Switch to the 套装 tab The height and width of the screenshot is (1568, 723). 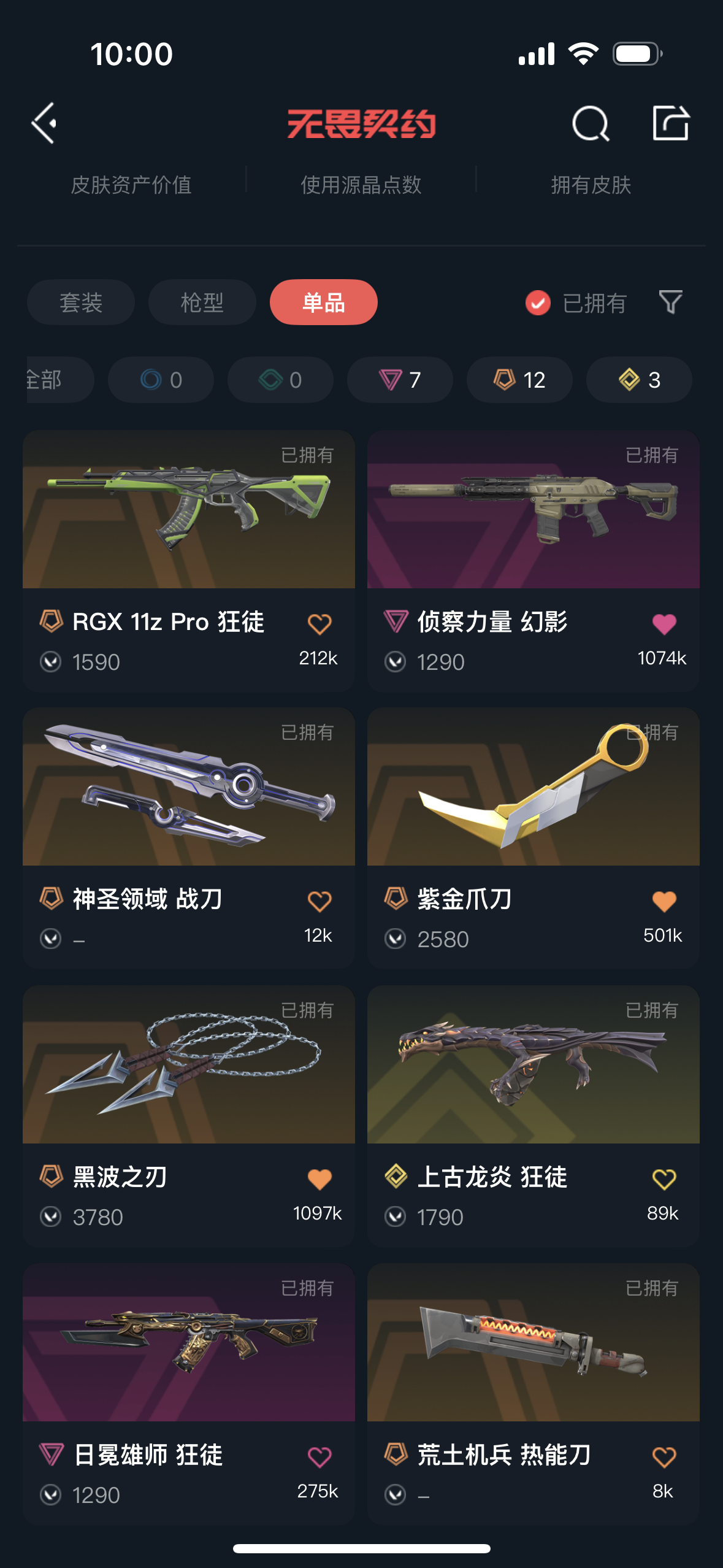(81, 302)
